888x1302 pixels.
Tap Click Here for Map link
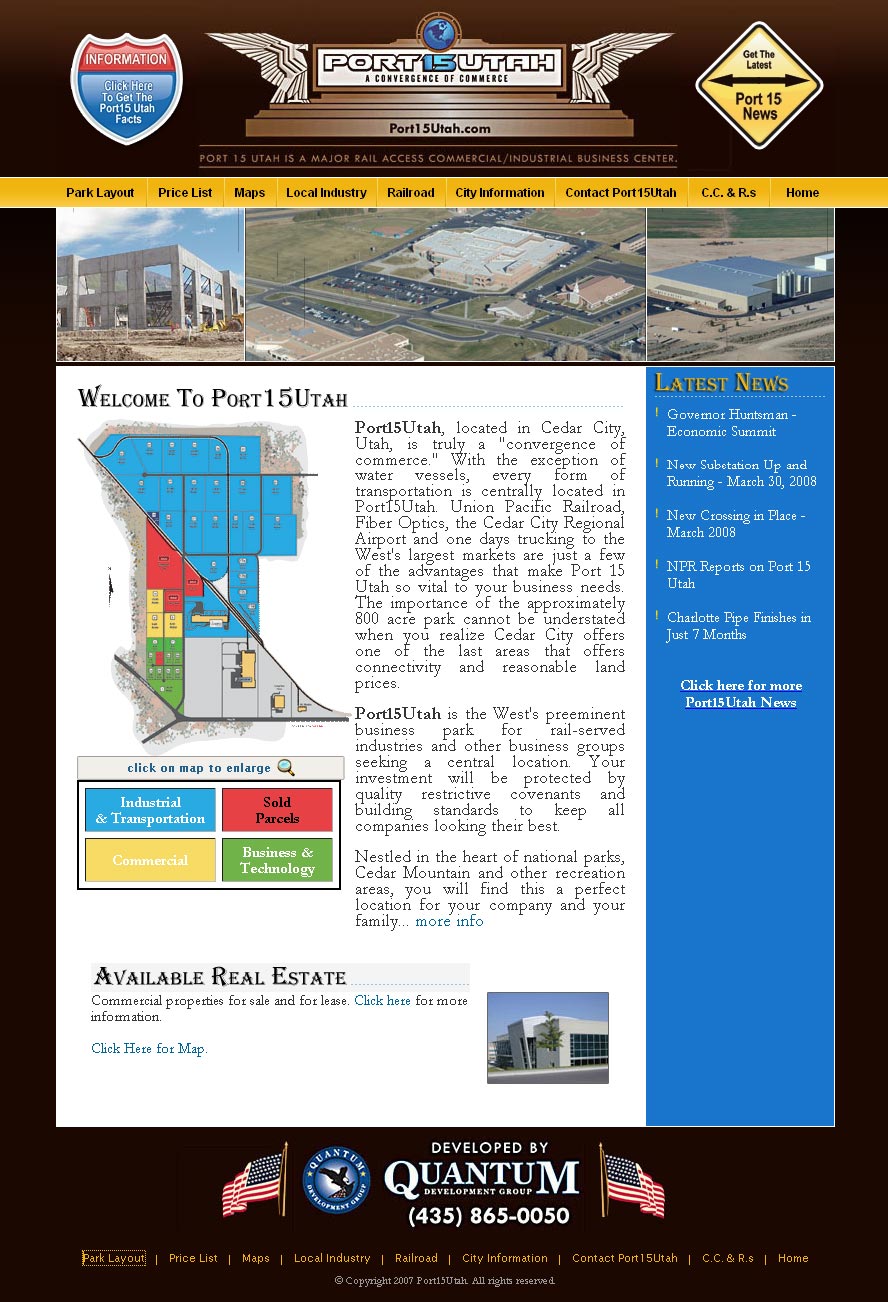149,1049
